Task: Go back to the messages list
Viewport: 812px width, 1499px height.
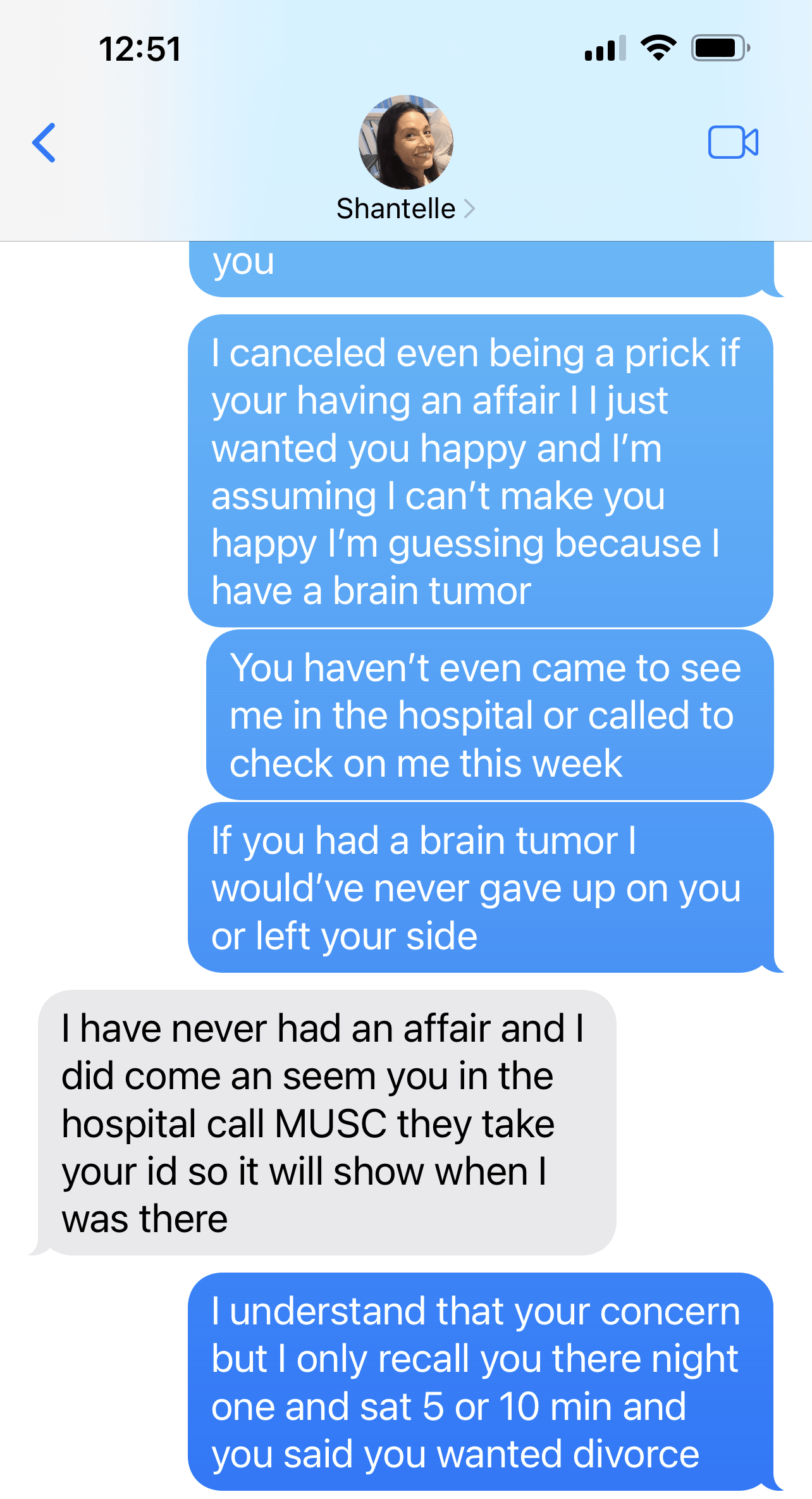Action: [44, 143]
